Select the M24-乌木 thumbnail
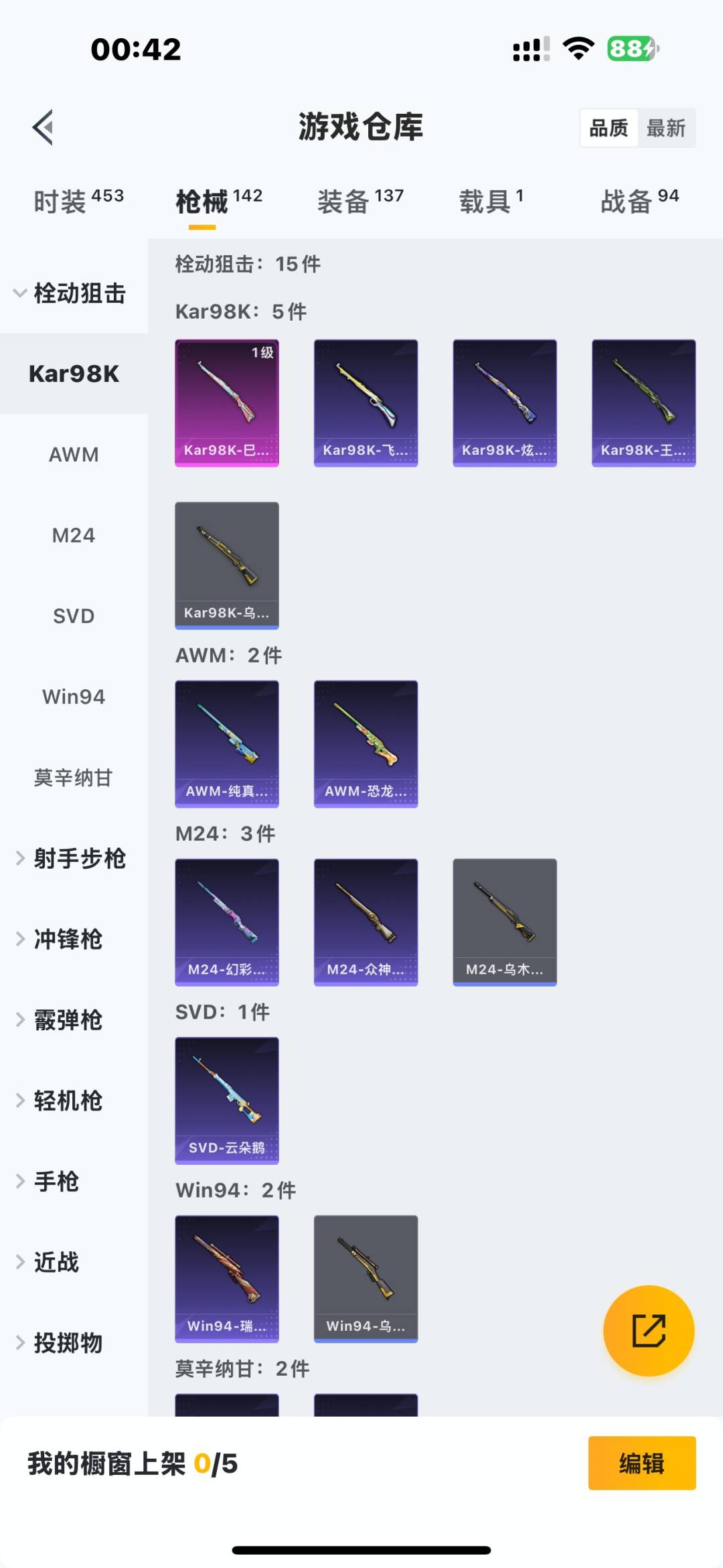723x1568 pixels. 505,922
